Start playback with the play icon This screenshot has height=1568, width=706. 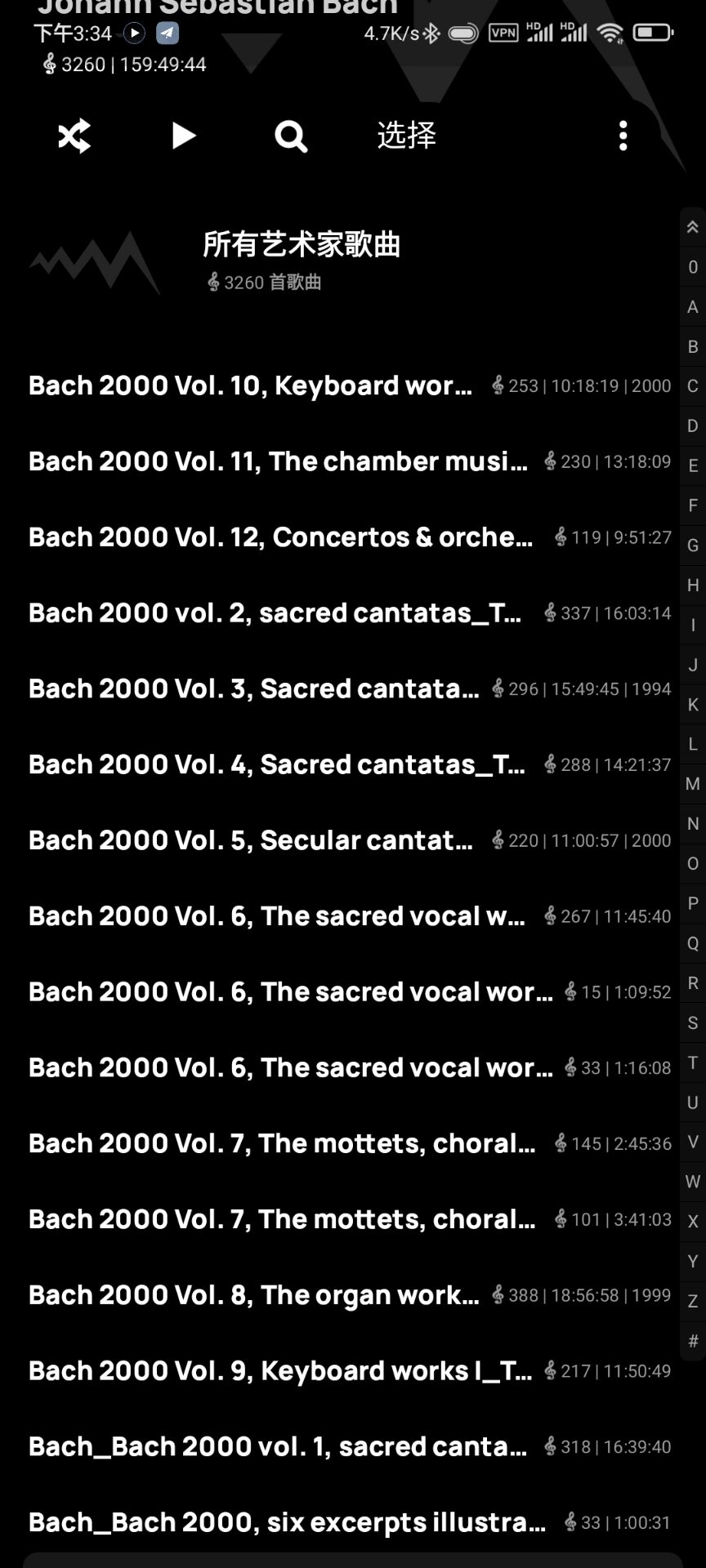[184, 136]
